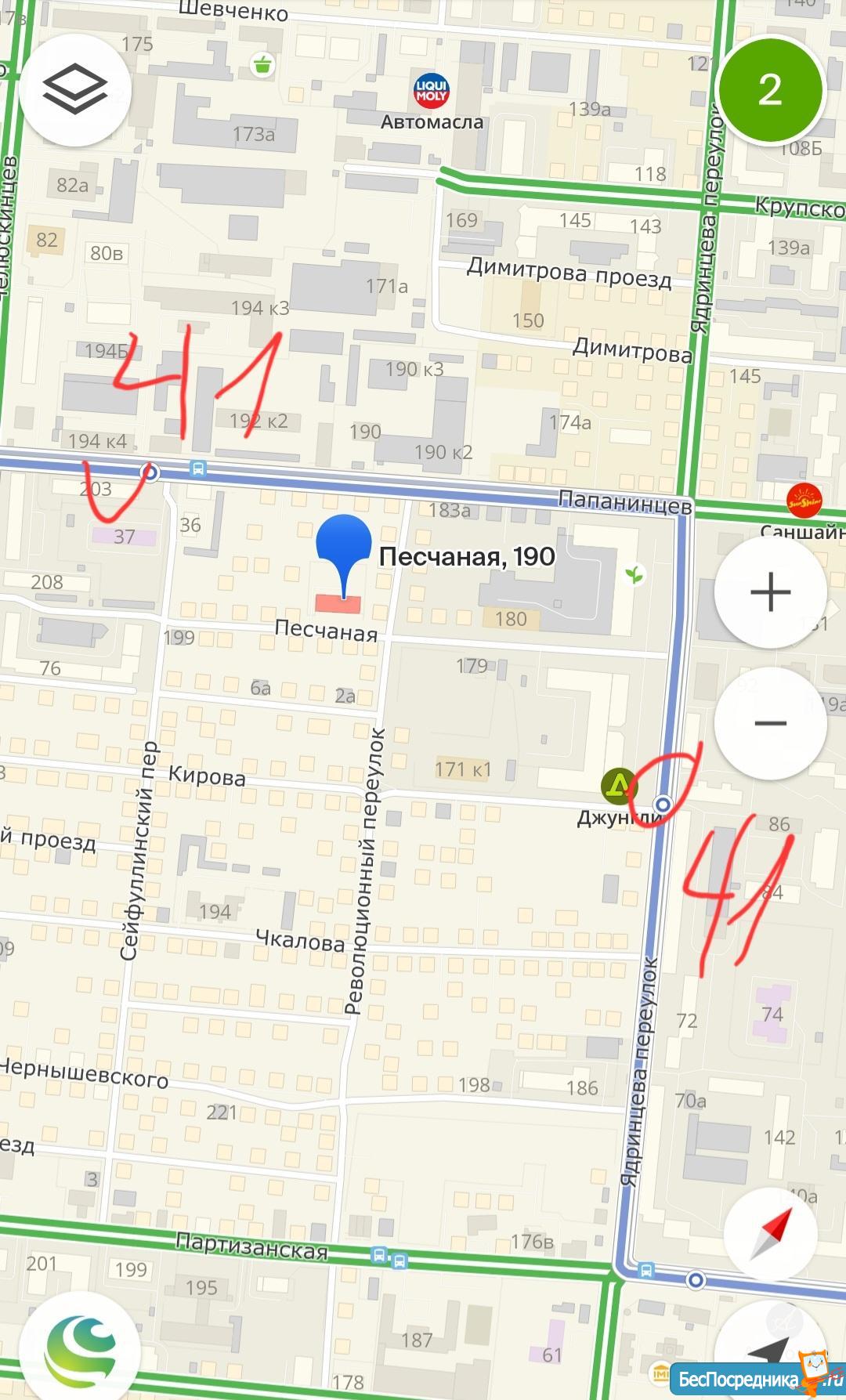Open the green grocery cart marker
Screen dimensions: 846x1400
262,64
